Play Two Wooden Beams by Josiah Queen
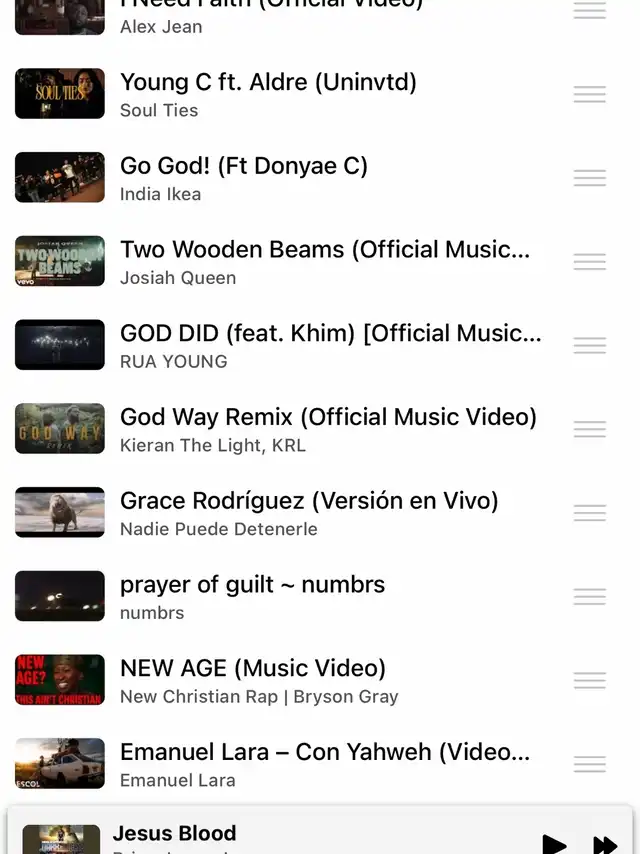The image size is (640, 854). coord(325,262)
